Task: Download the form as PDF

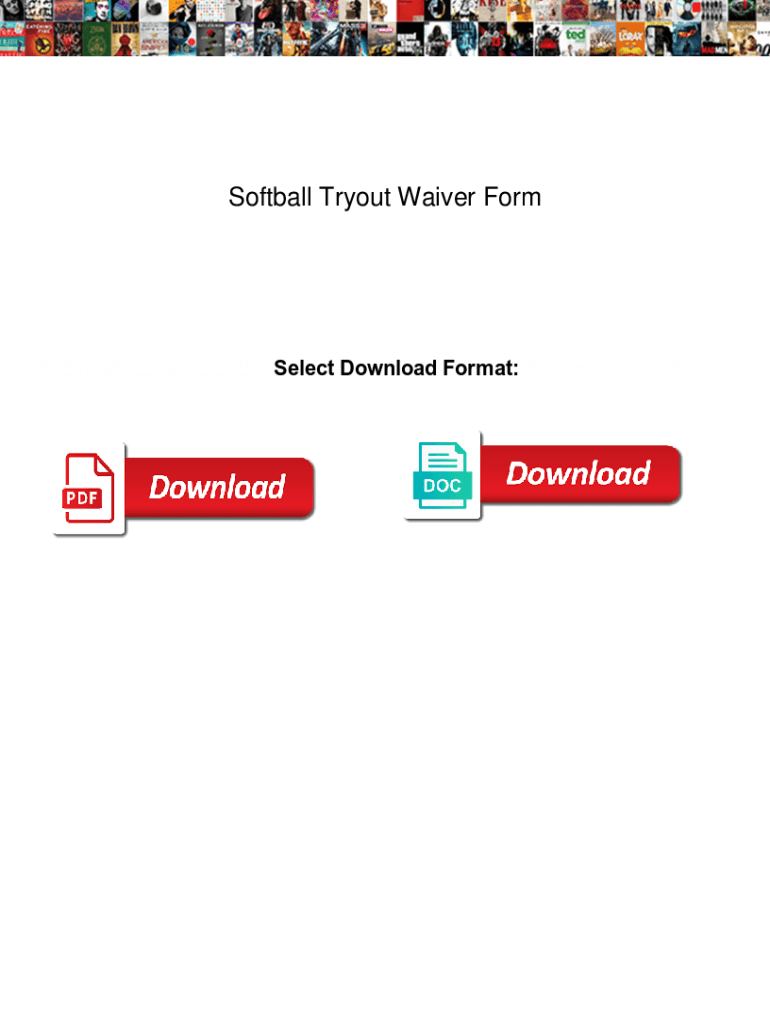Action: [x=184, y=488]
